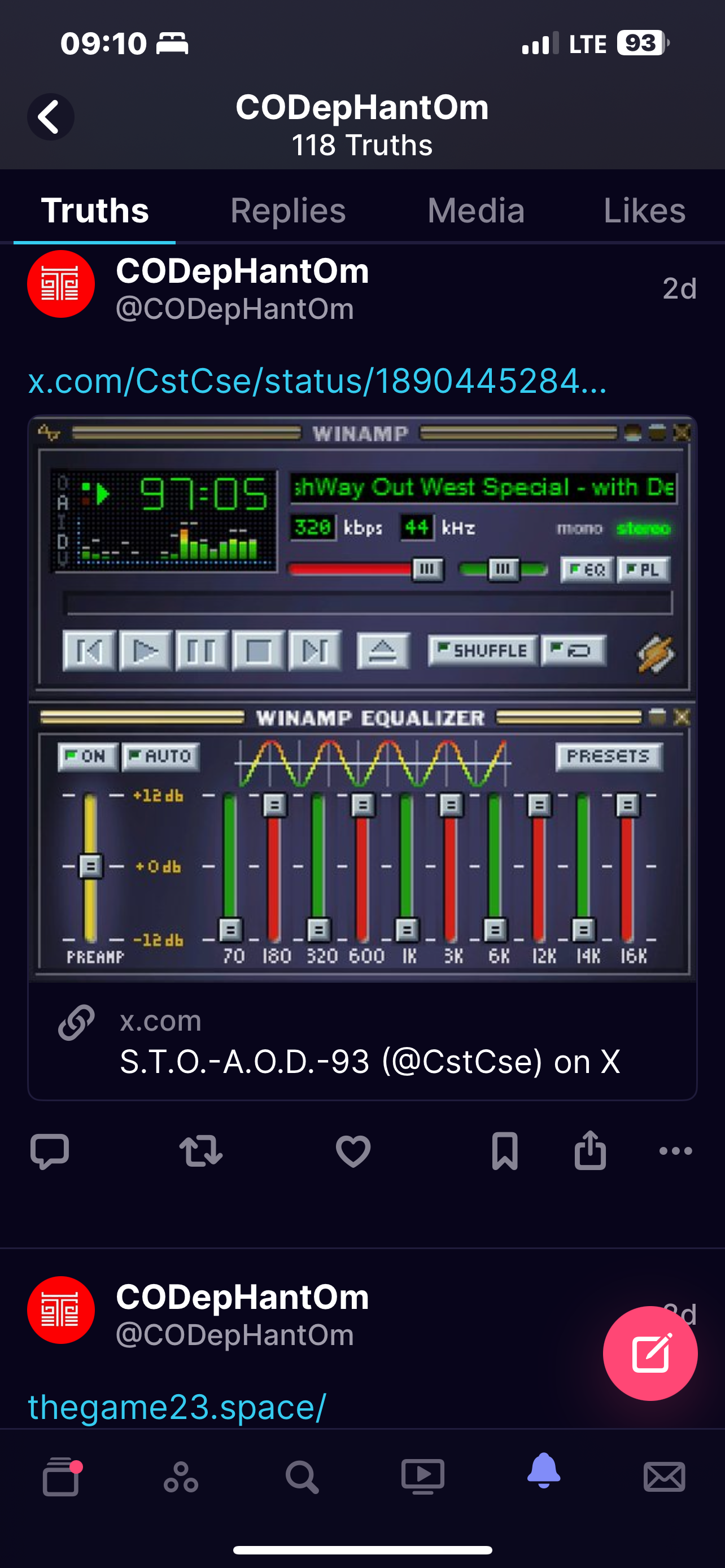
Task: Bookmark the Winamp post
Action: (505, 1151)
